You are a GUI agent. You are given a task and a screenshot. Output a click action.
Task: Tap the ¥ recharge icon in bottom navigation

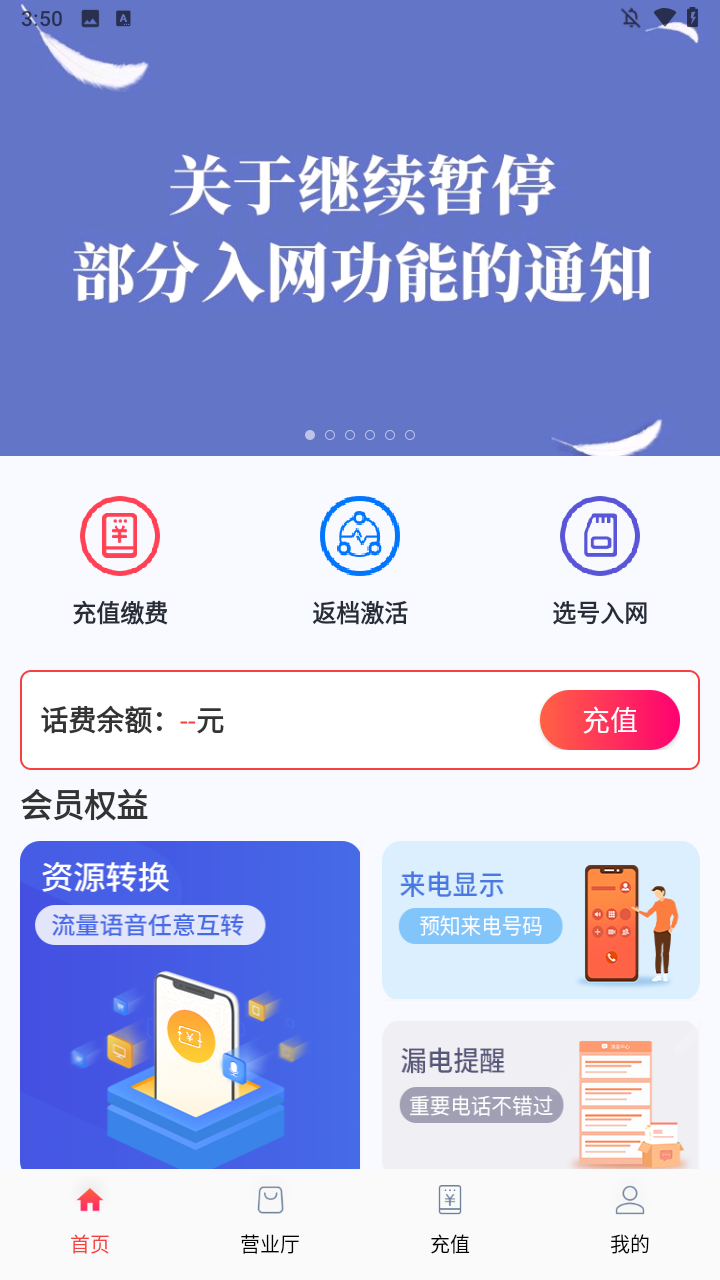[x=451, y=1199]
